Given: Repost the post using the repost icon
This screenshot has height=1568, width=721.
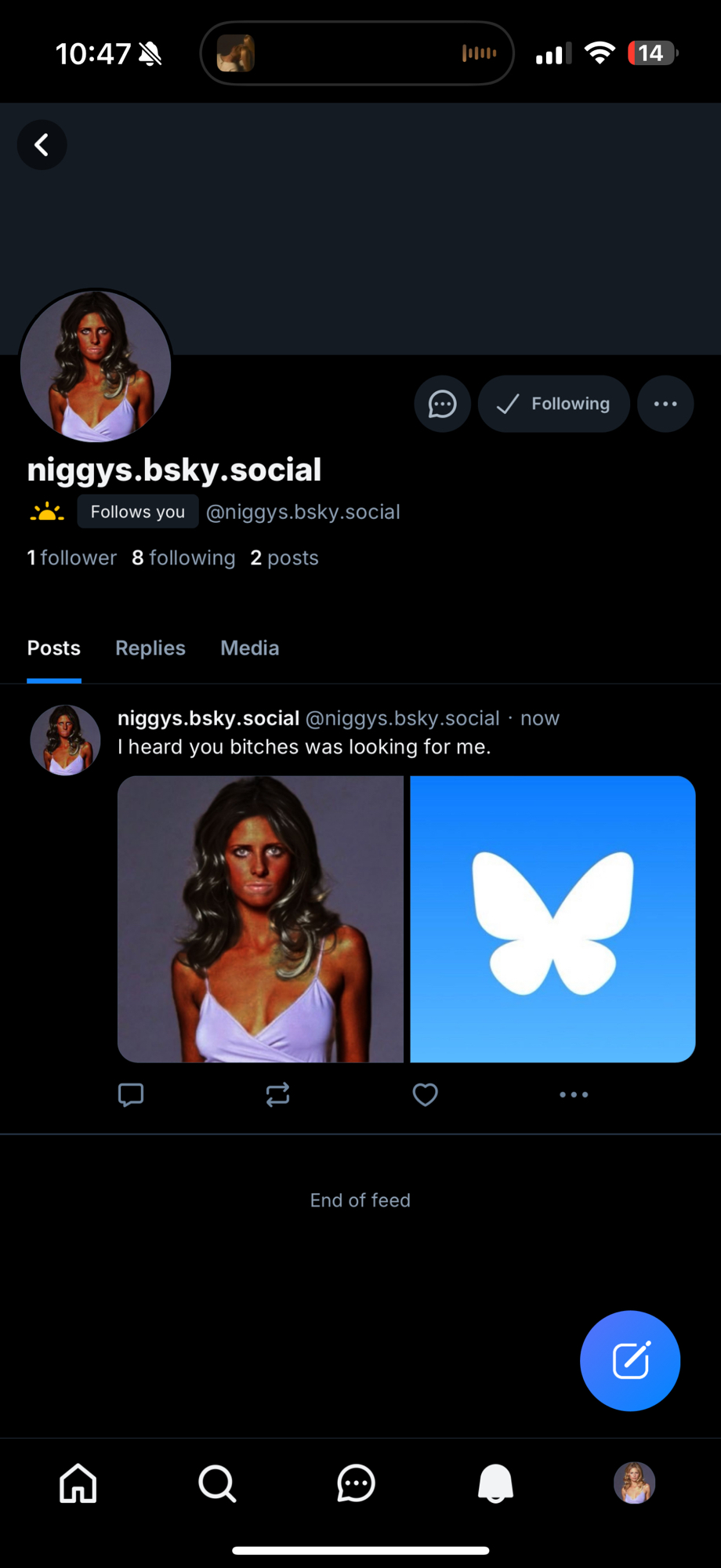Looking at the screenshot, I should 277,1094.
